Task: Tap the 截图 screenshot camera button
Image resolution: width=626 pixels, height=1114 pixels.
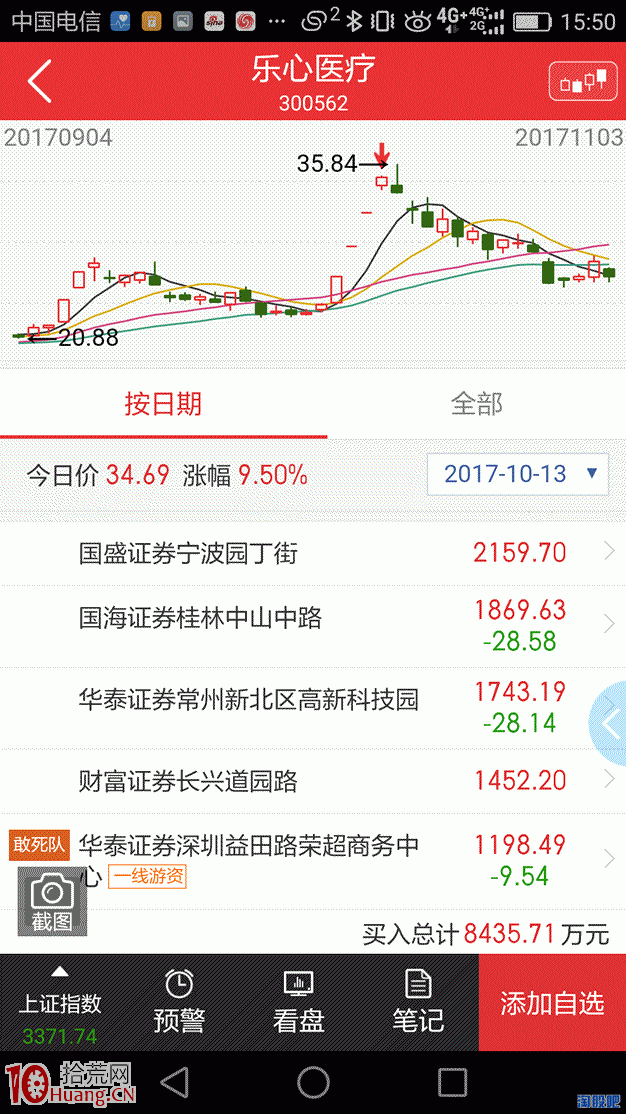Action: [x=52, y=900]
